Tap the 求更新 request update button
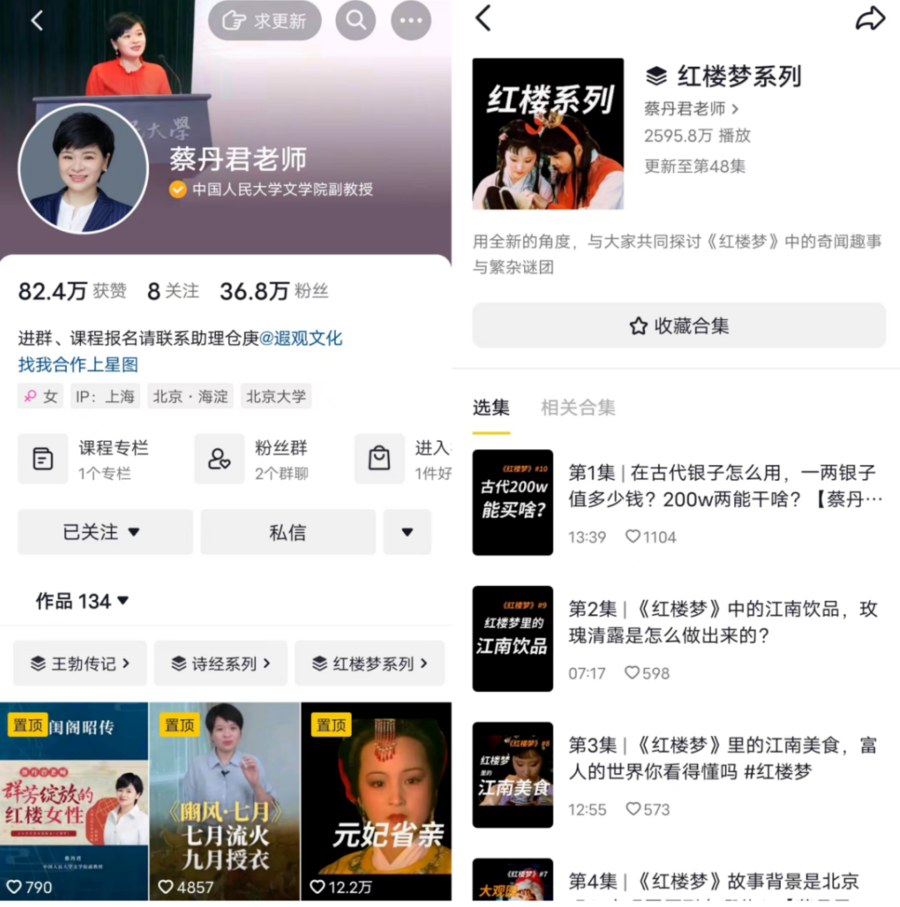Viewport: 900px width, 907px height. pos(264,21)
